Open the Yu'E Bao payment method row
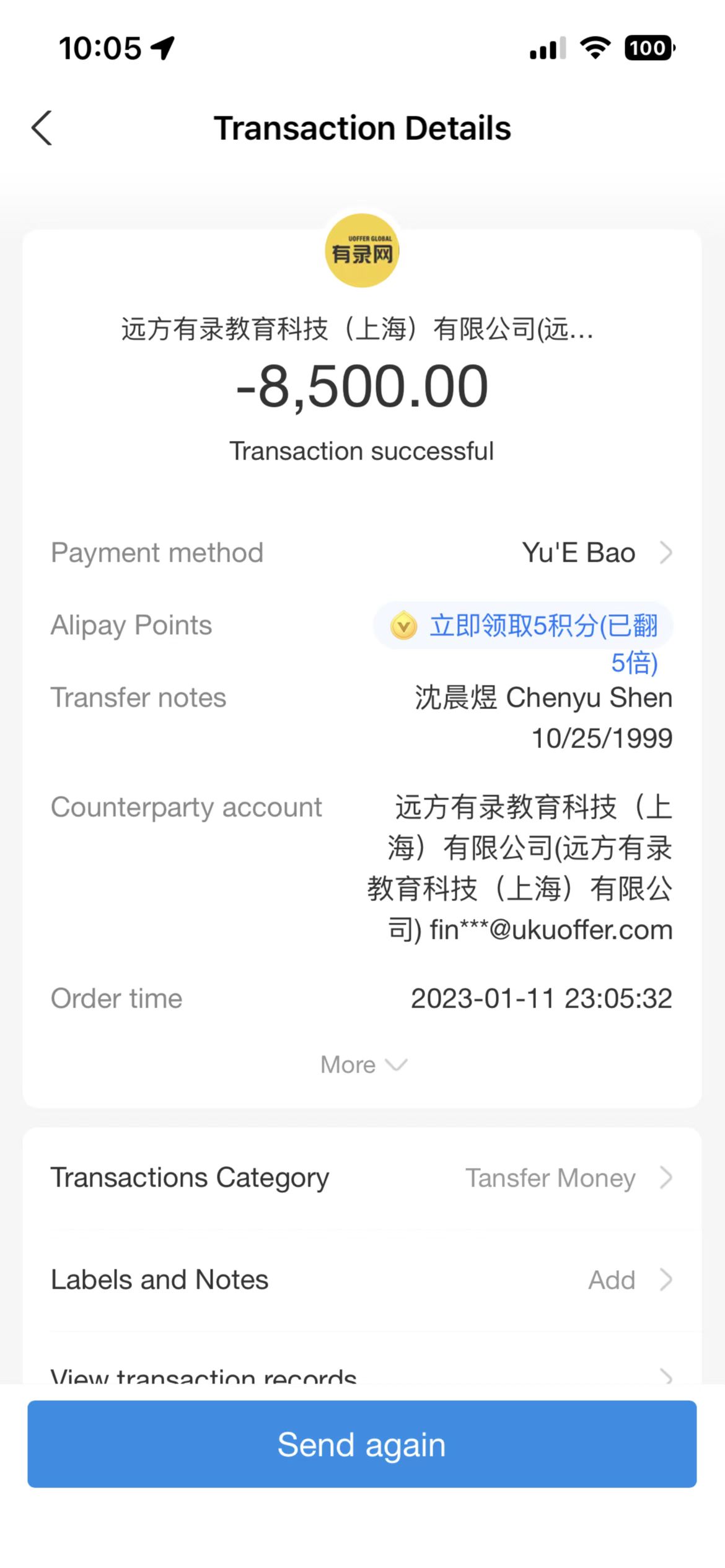This screenshot has width=725, height=1568. 595,552
